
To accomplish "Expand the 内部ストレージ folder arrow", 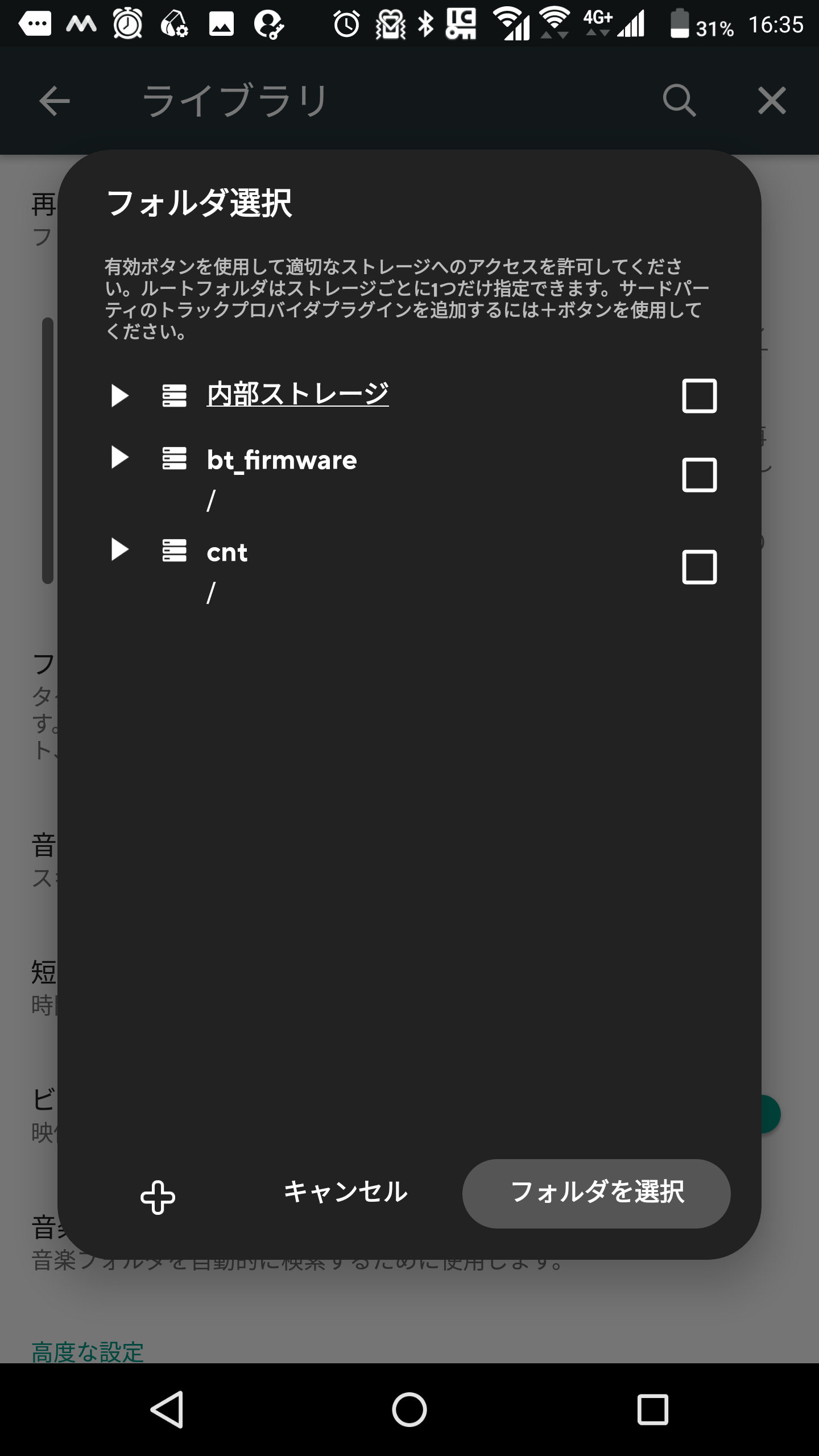I will (119, 395).
